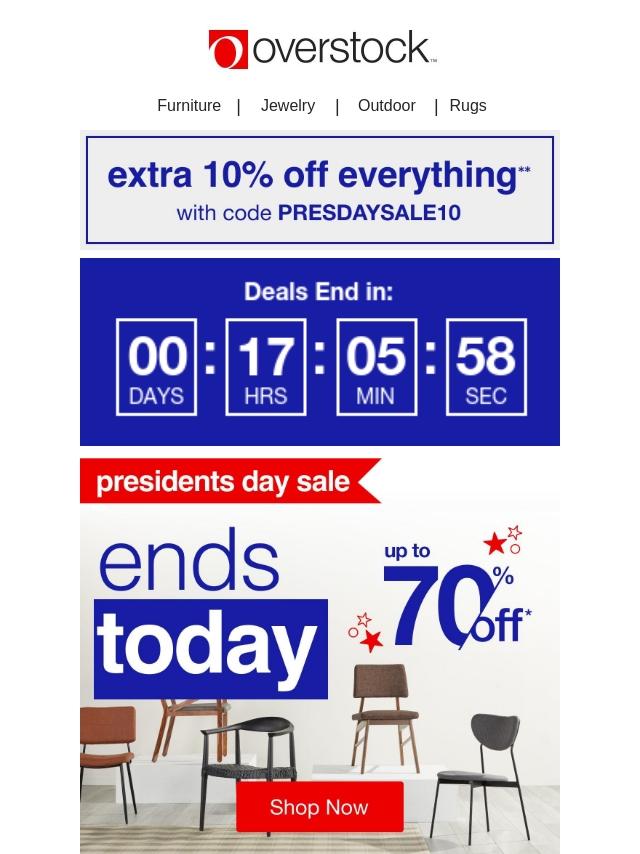Image resolution: width=640 pixels, height=854 pixels.
Task: Open the Rugs category link
Action: point(468,105)
